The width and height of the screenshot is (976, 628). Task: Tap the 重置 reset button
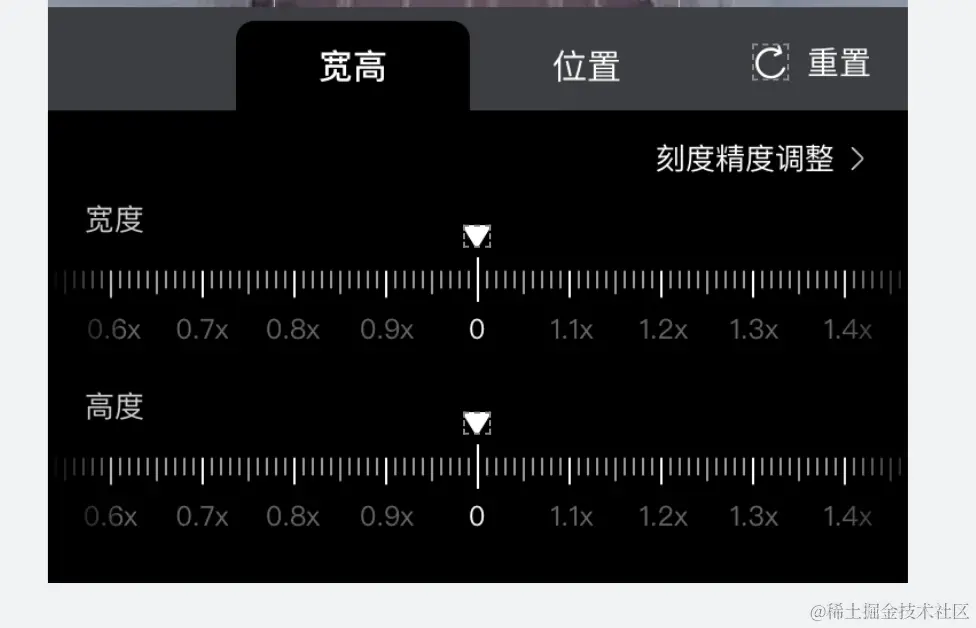click(x=811, y=63)
